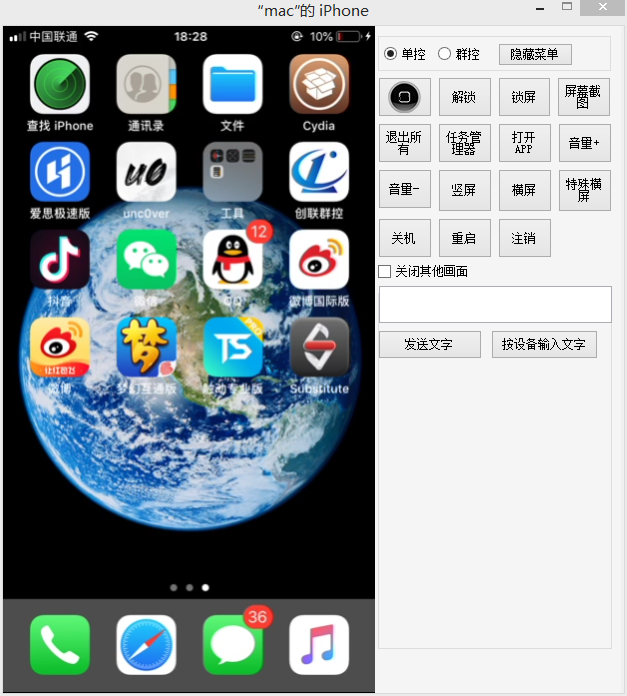Take a screenshot with 屏幕截图
The height and width of the screenshot is (696, 627).
click(584, 97)
